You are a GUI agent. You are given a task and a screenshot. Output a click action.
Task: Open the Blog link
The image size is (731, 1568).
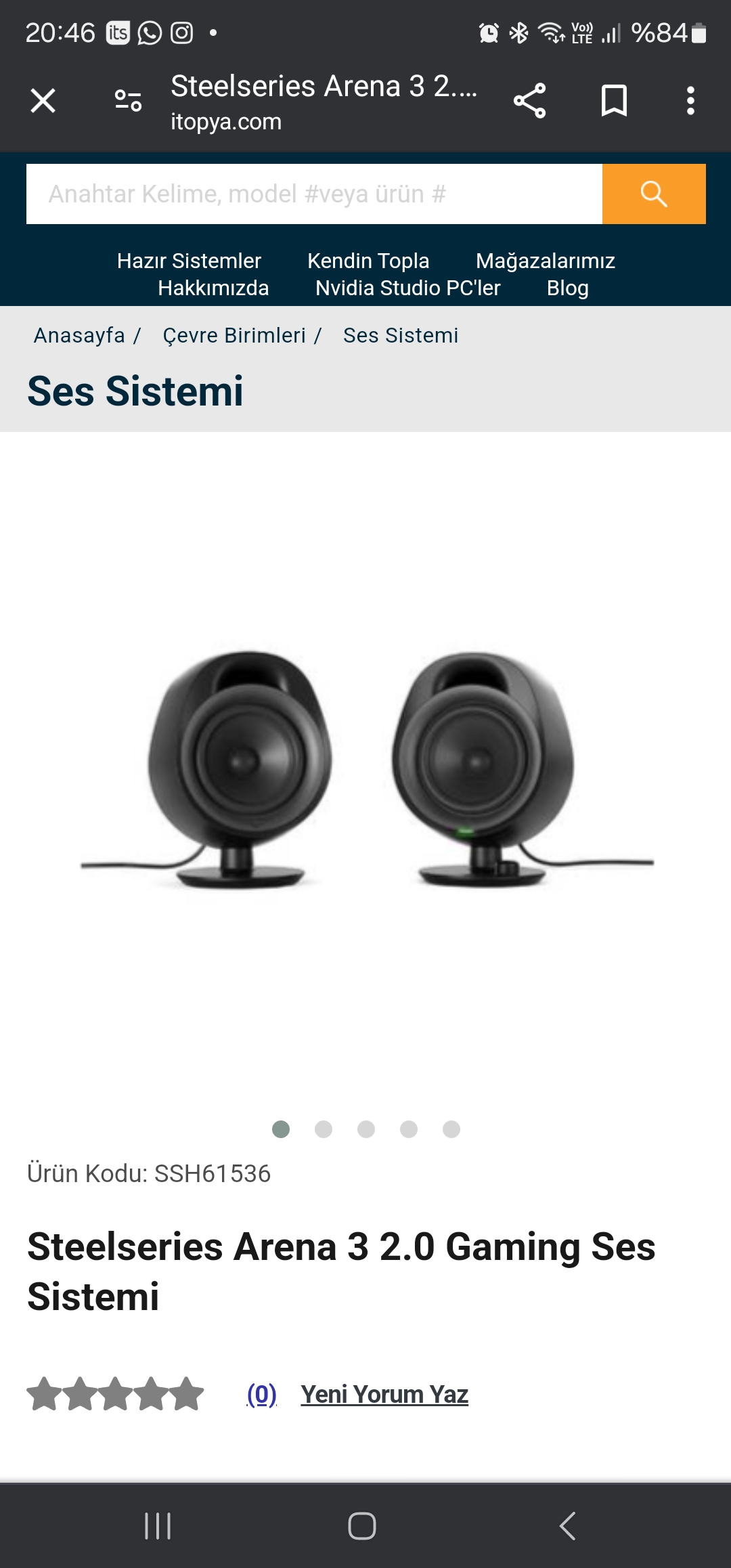[x=567, y=288]
